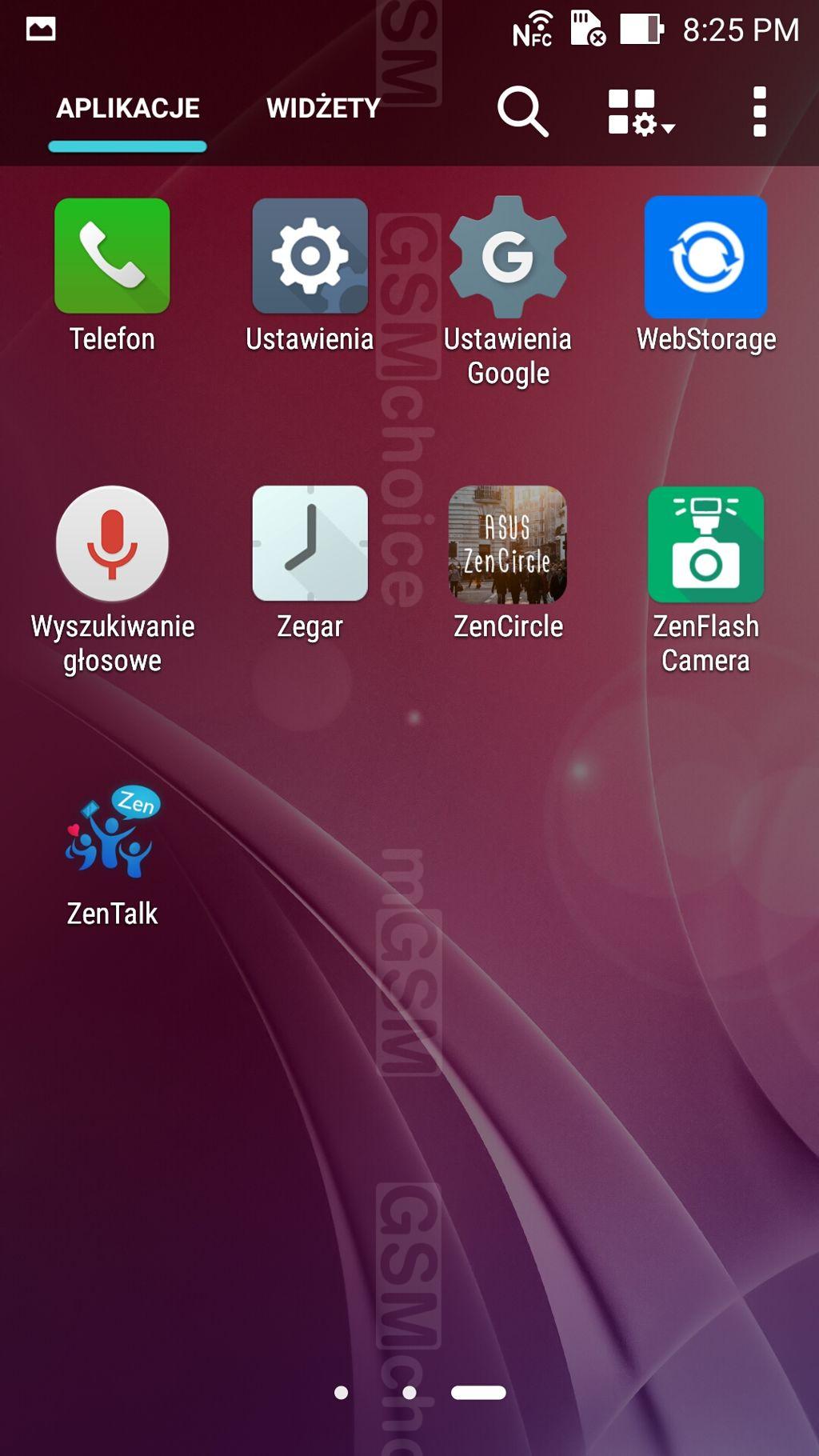The height and width of the screenshot is (1456, 819).
Task: Launch the ZenCircle app
Action: 508,544
